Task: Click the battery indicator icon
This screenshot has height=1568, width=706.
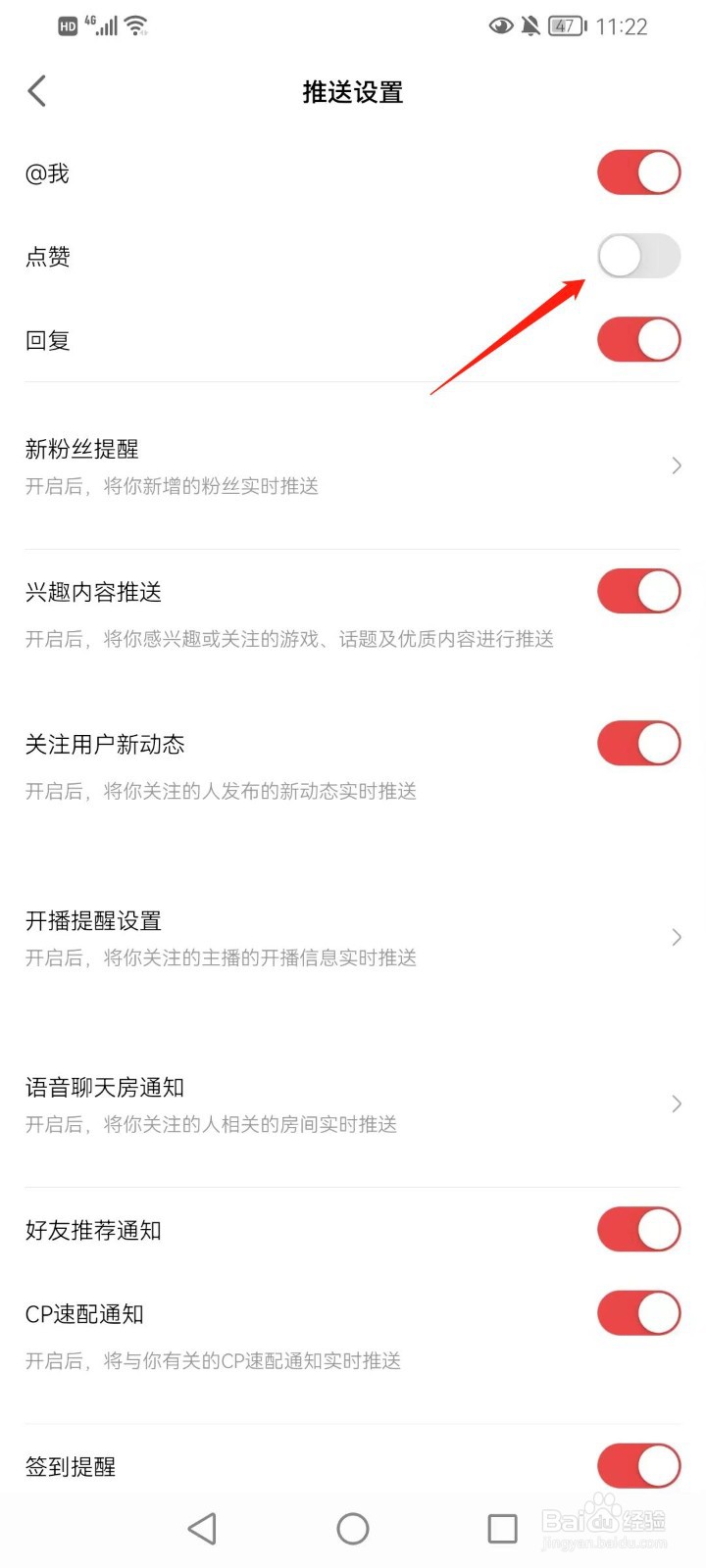Action: coord(566,25)
